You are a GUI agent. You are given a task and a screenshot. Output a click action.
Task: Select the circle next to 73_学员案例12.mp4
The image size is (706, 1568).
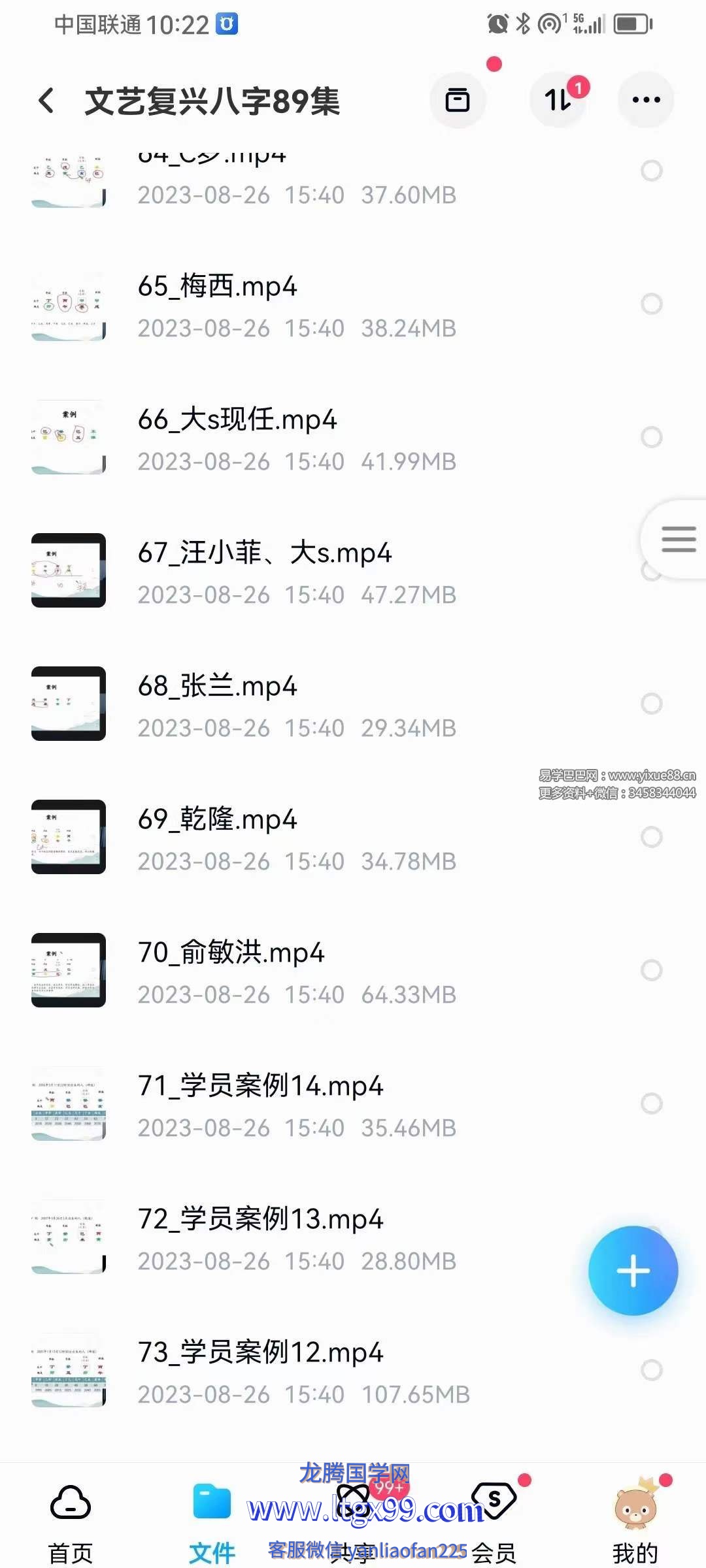coord(651,1370)
